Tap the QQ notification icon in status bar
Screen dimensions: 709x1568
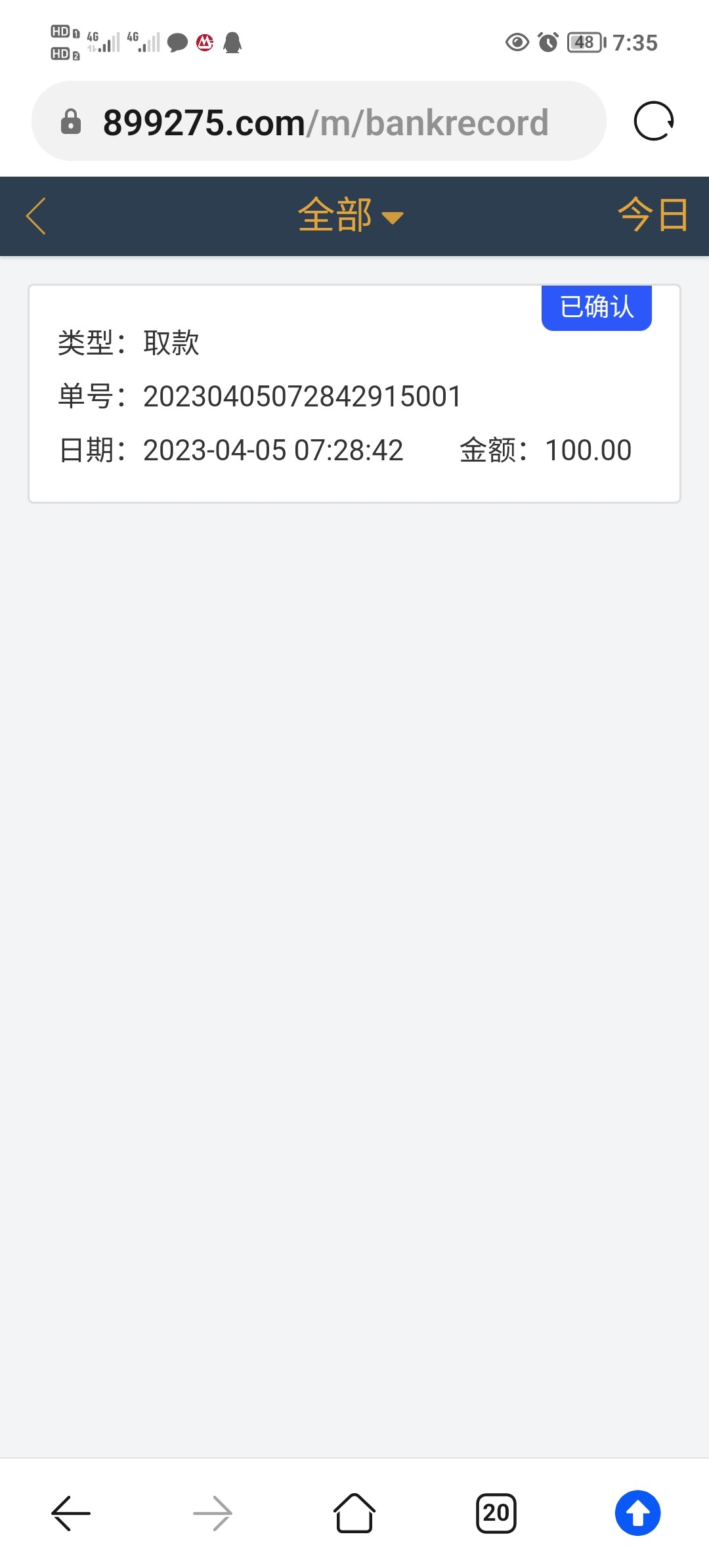tap(233, 43)
